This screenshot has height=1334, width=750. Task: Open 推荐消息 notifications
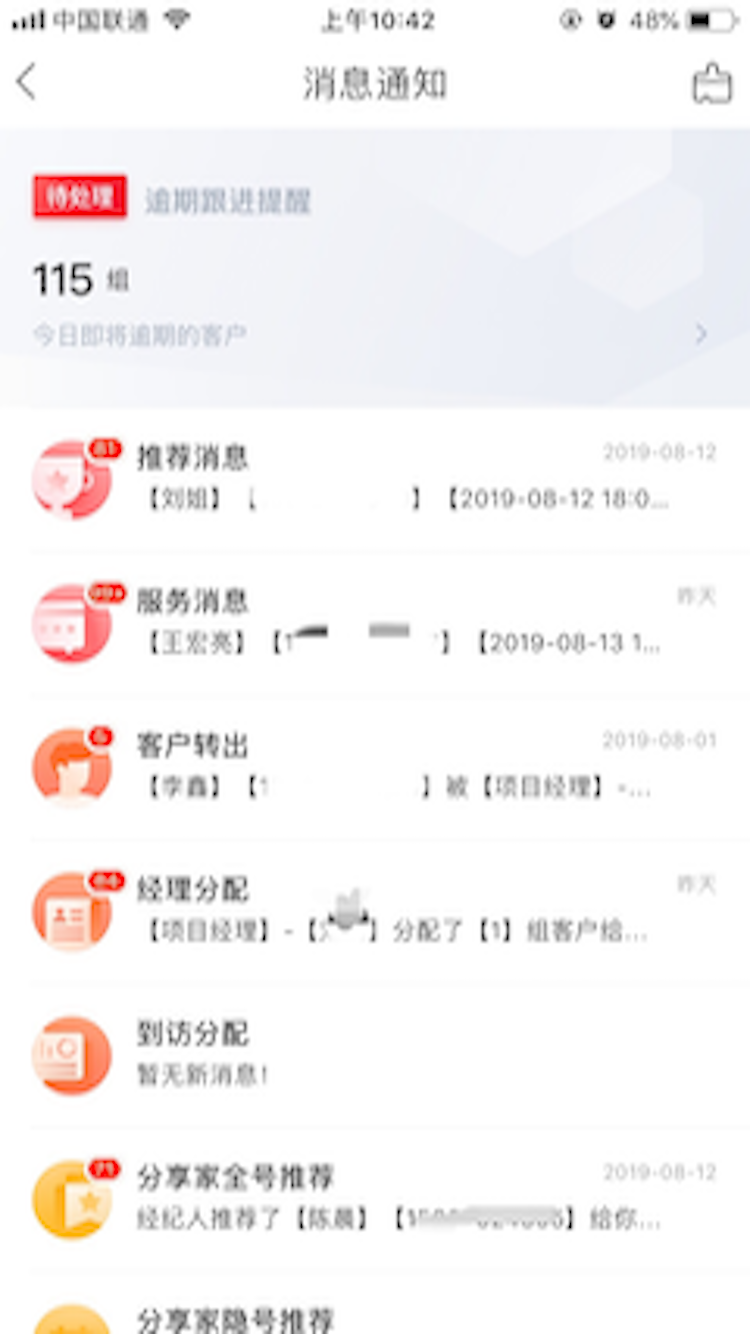point(375,478)
